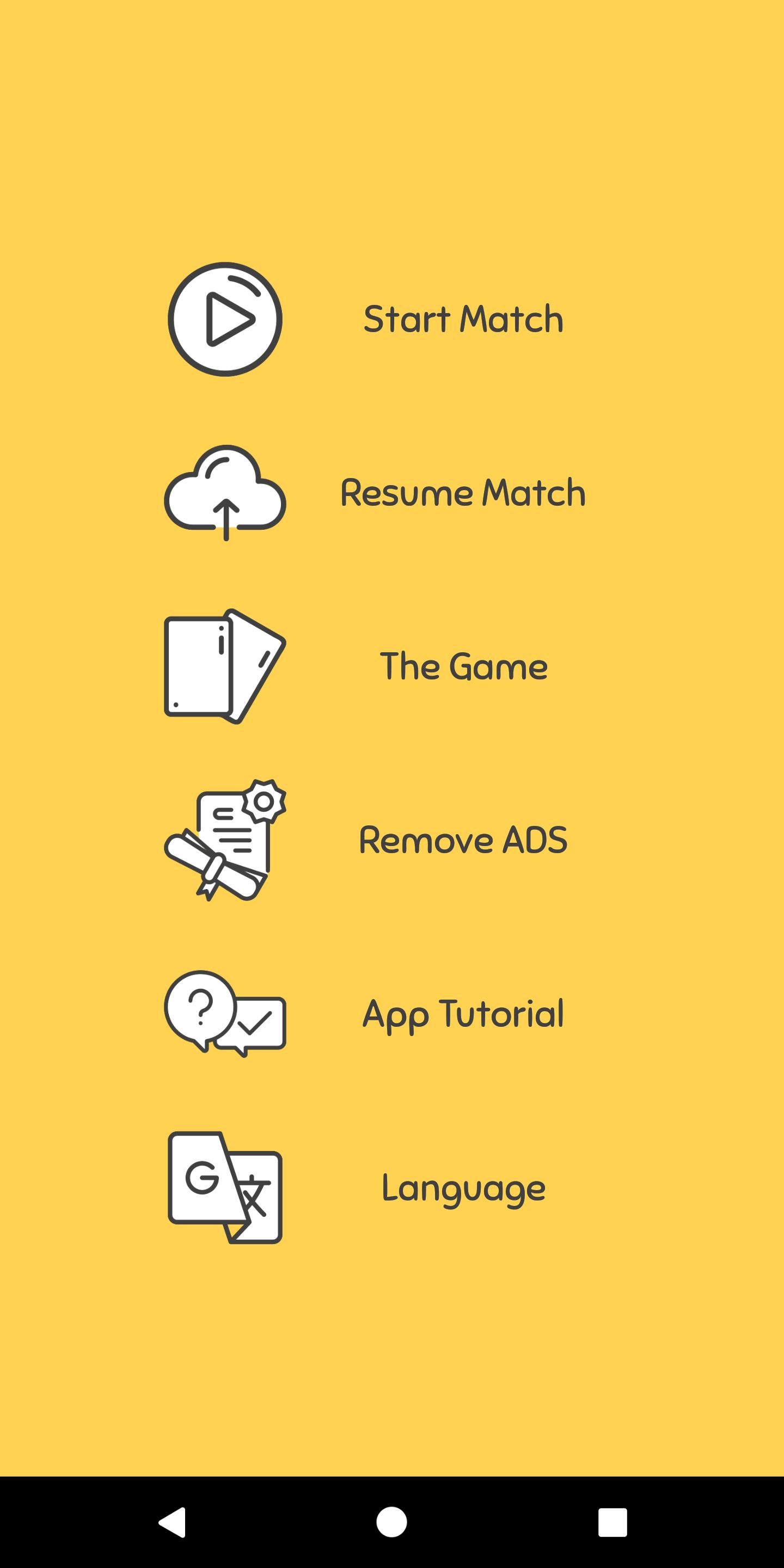
Task: Select Remove ADS option
Action: coord(463,840)
